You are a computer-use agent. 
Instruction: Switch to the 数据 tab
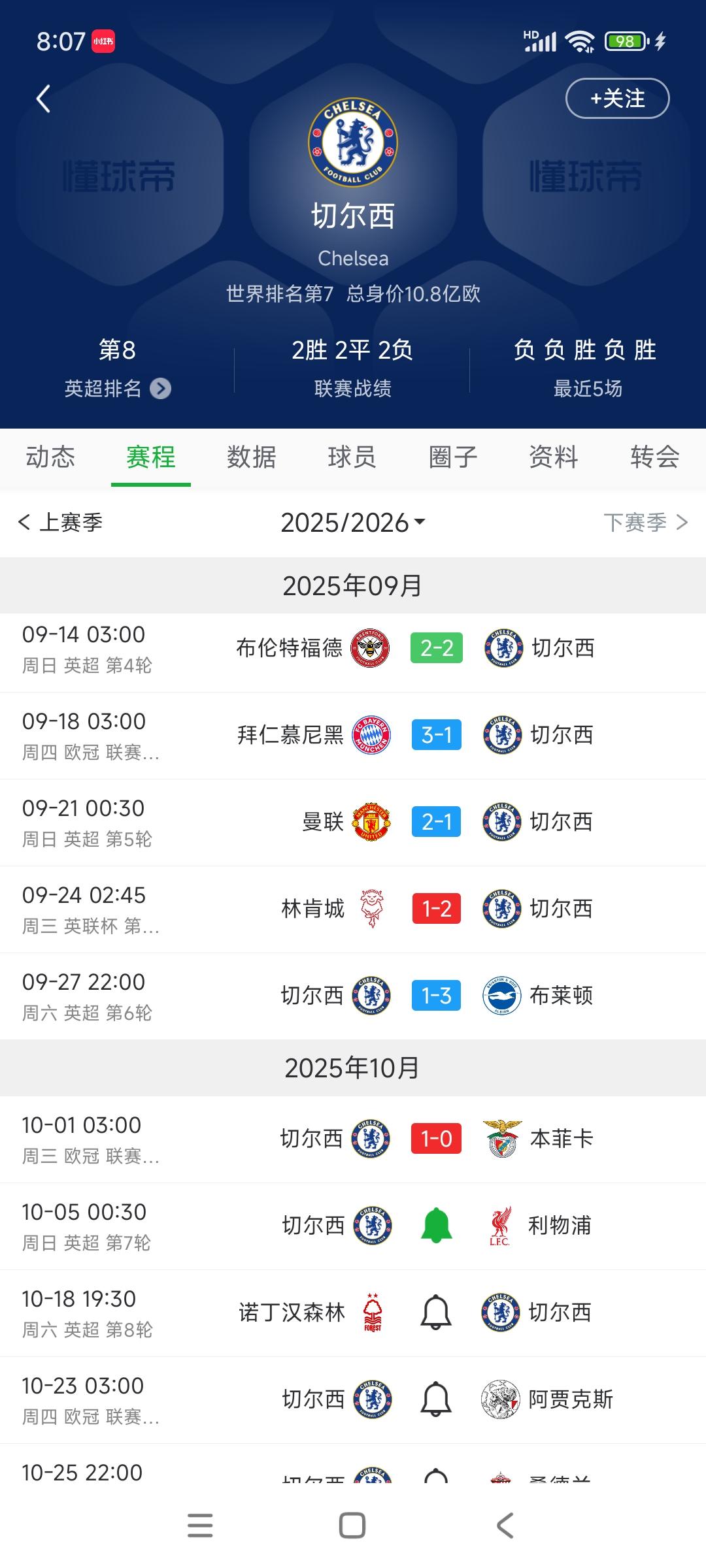[252, 457]
